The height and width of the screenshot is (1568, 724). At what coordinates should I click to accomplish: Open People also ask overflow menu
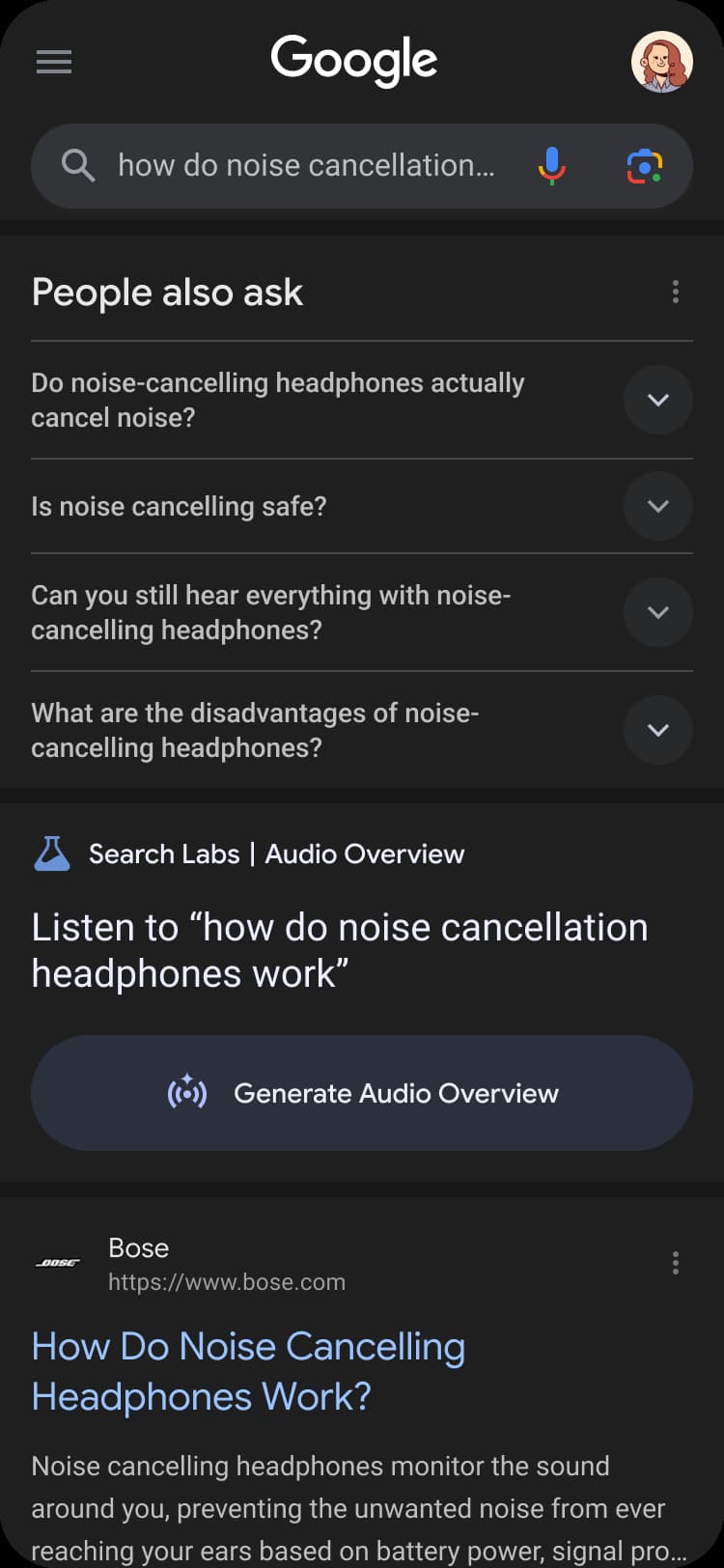click(675, 292)
